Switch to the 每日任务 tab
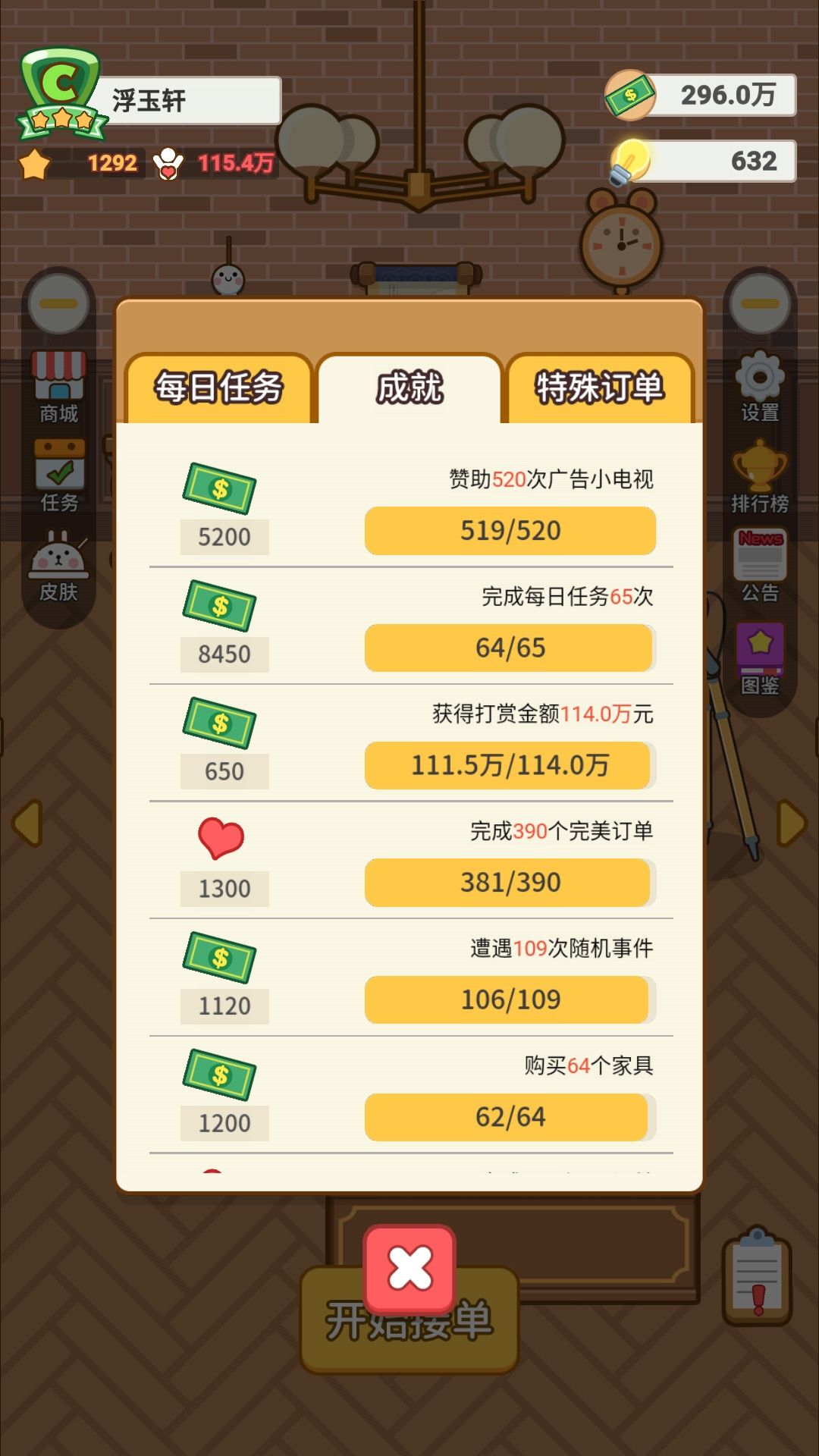819x1456 pixels. (x=220, y=387)
